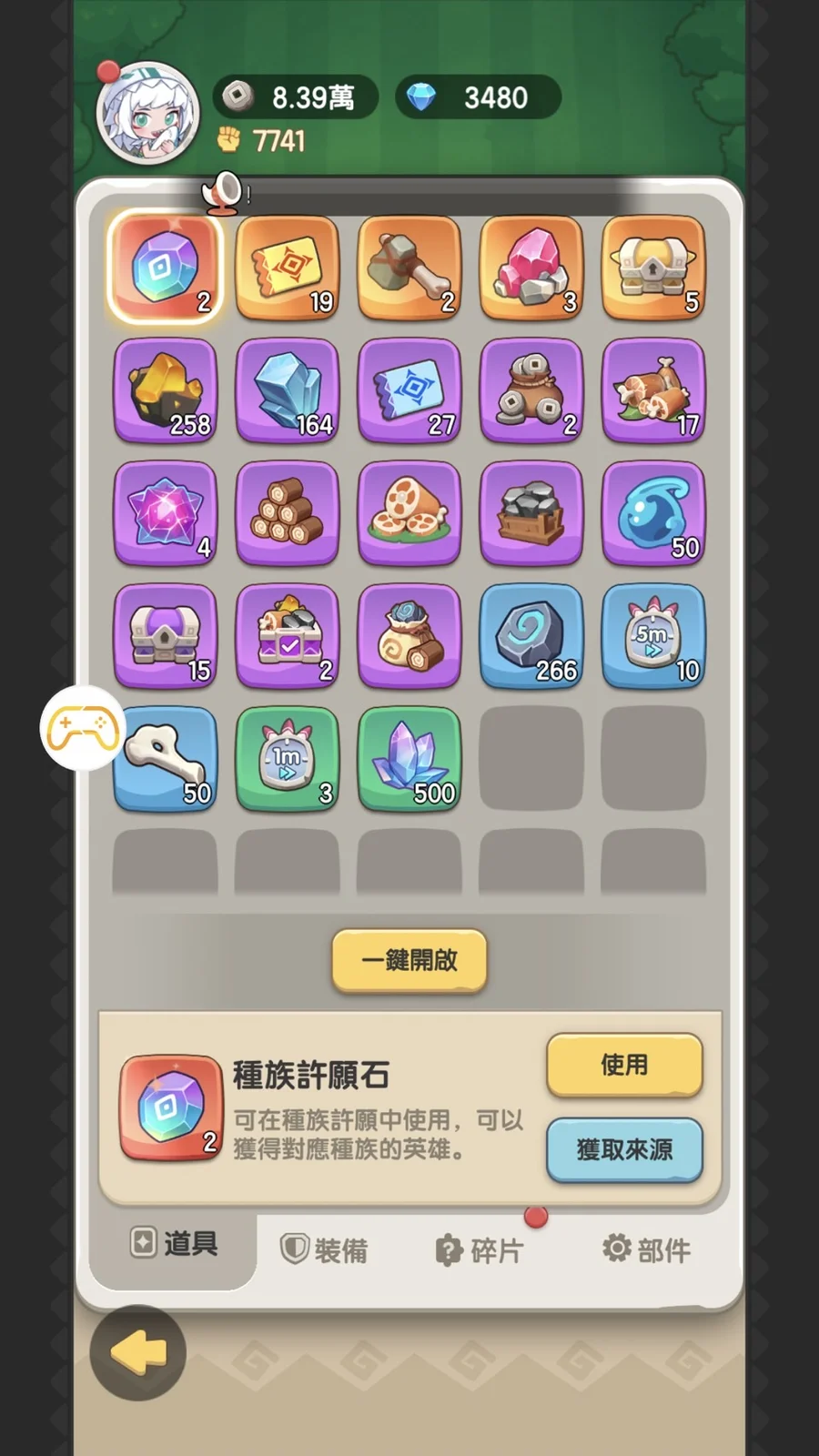Tap the 一鍵開啟 button
Screen dimensions: 819x1456
pos(409,960)
